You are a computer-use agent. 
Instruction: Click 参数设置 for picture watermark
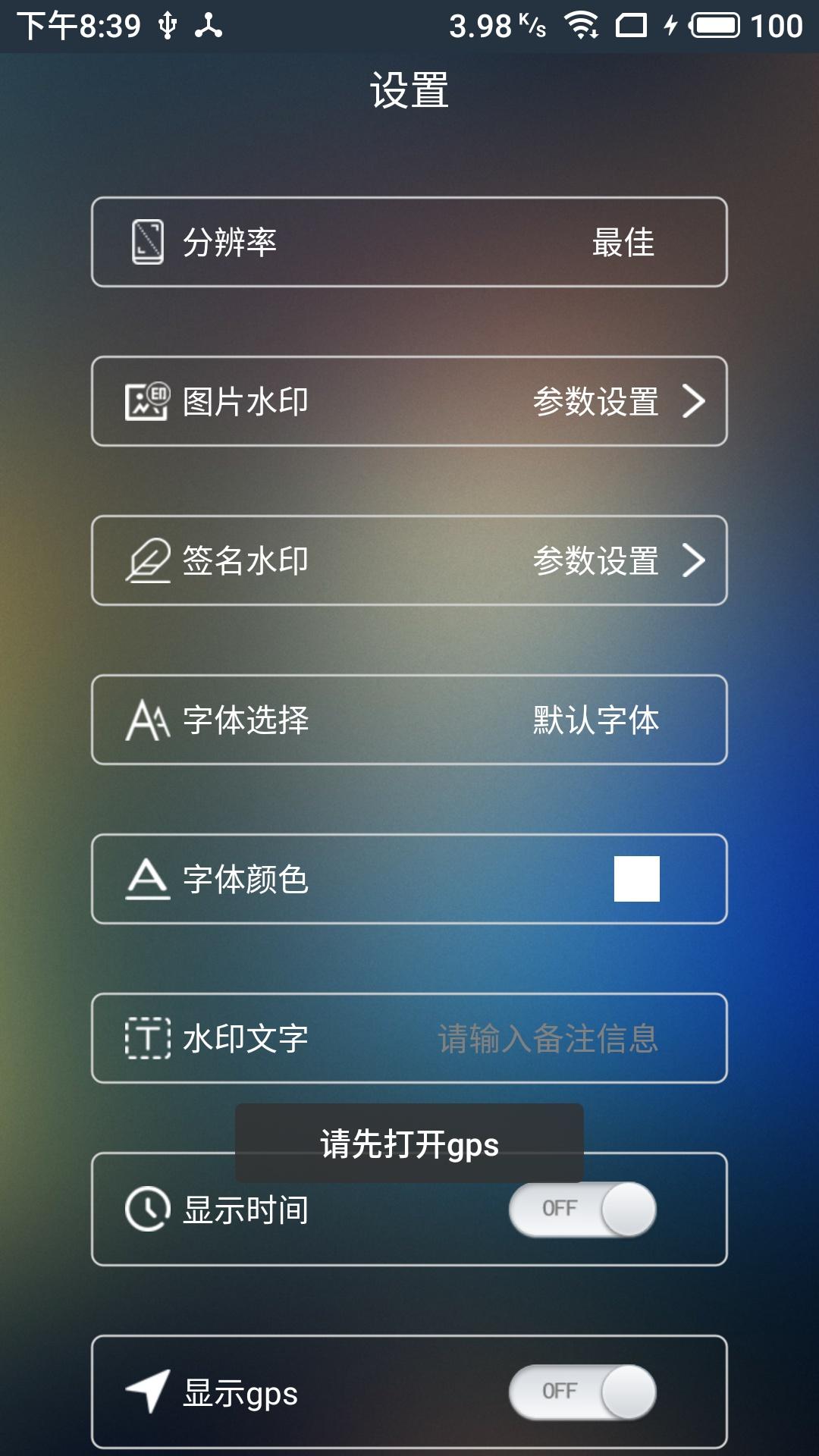pyautogui.click(x=596, y=401)
